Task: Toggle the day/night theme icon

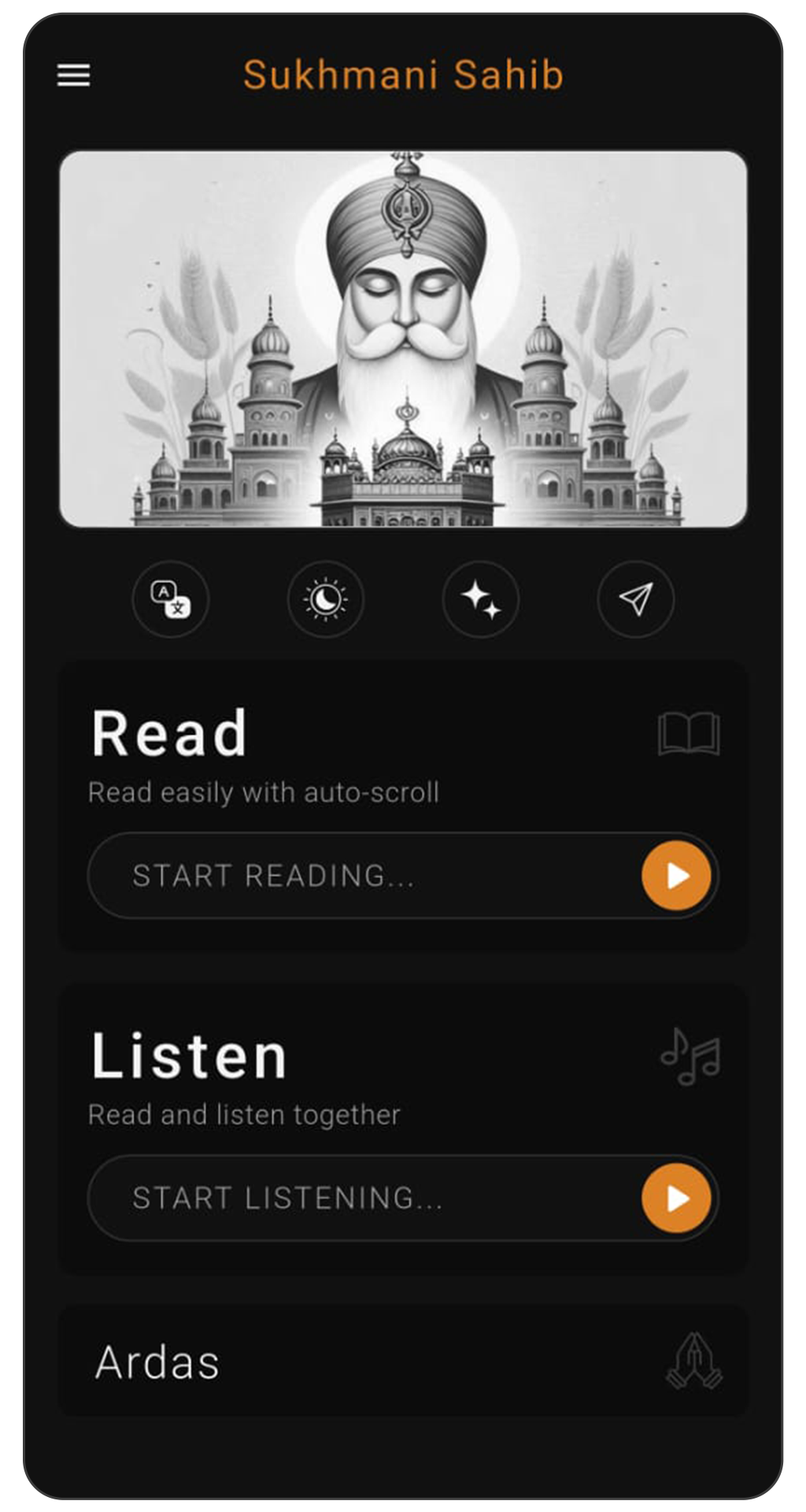Action: 325,599
